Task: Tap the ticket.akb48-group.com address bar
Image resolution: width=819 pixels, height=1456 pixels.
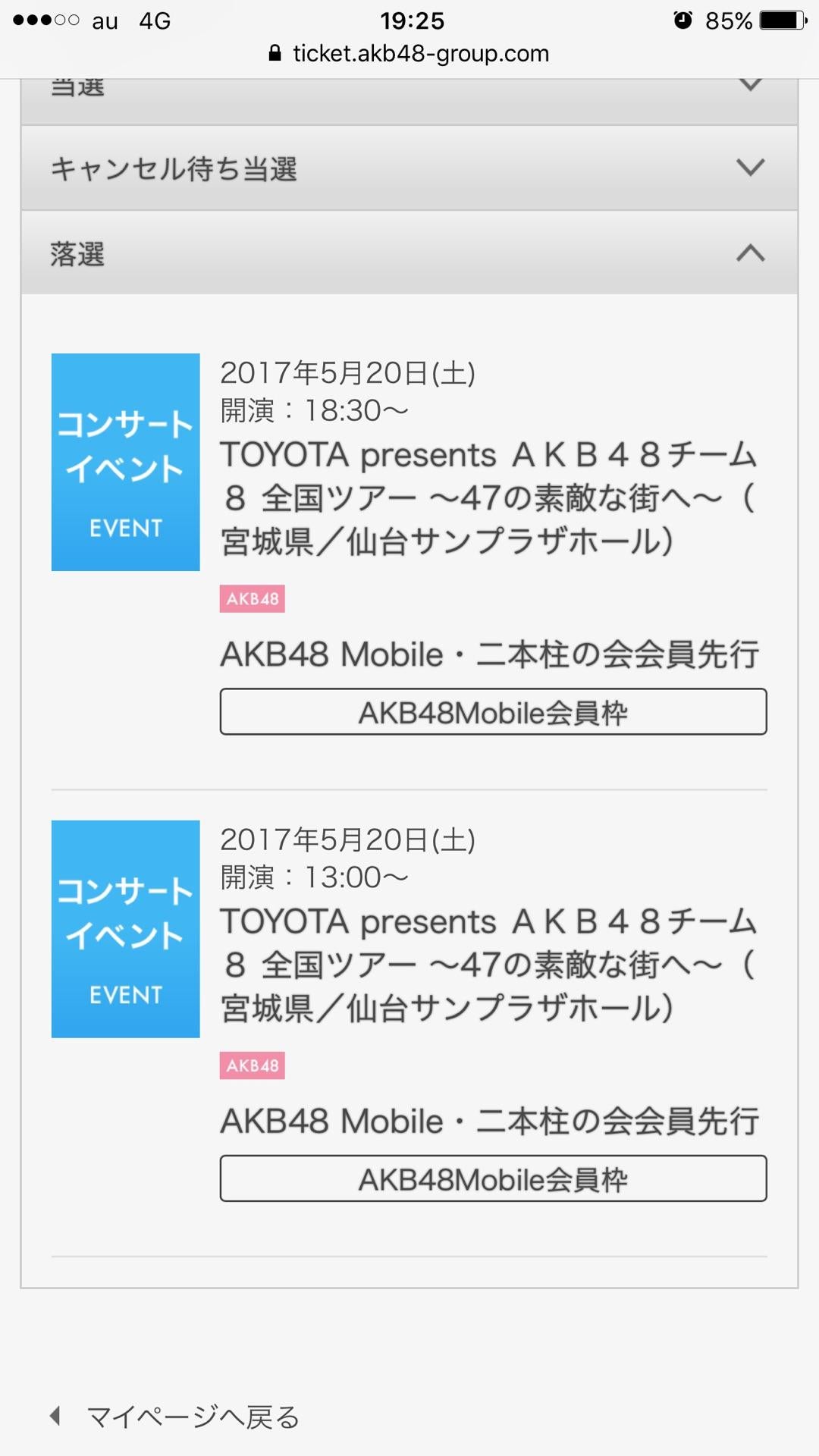Action: (409, 53)
